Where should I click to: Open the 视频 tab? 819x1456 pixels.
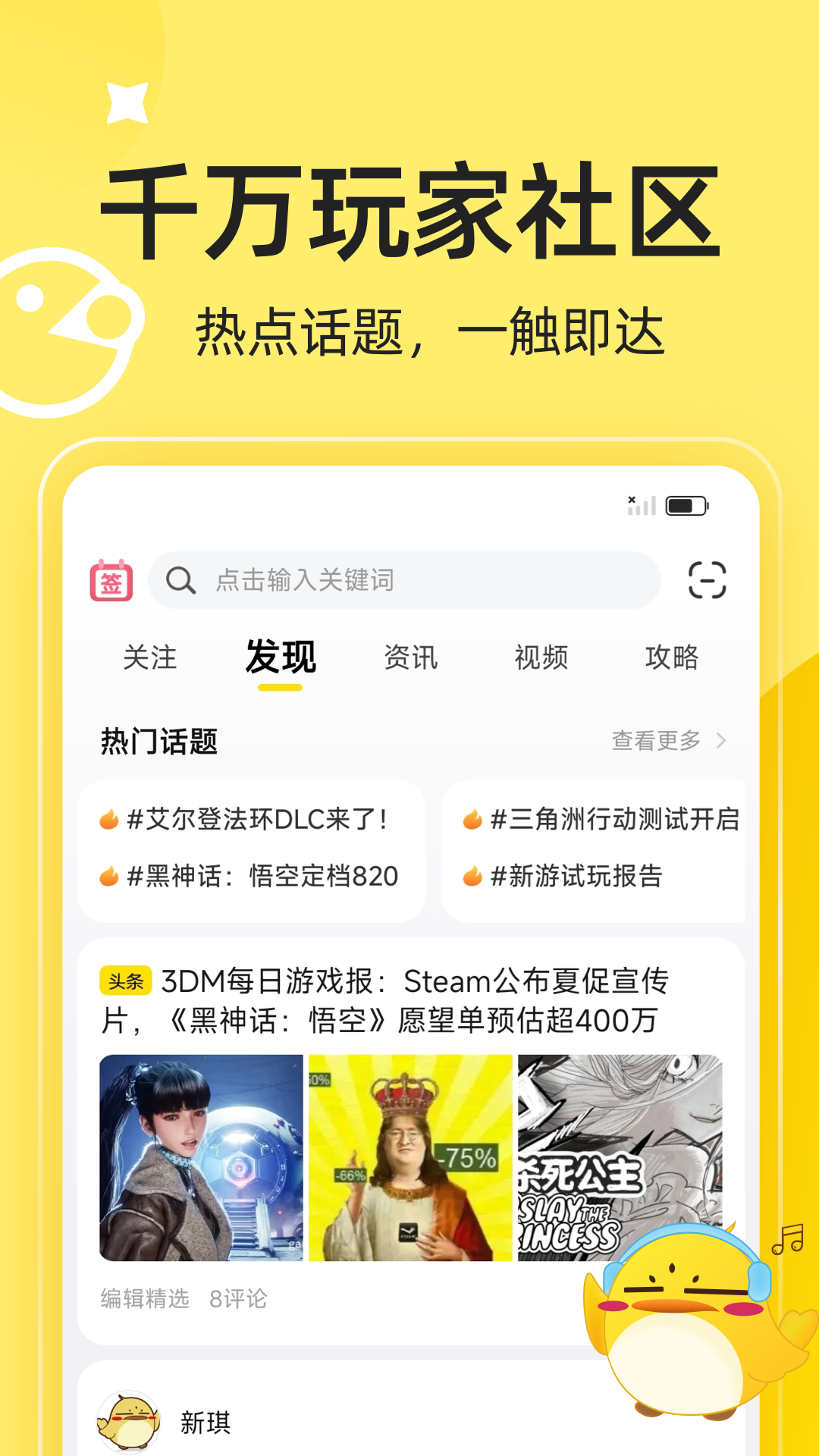pyautogui.click(x=541, y=659)
